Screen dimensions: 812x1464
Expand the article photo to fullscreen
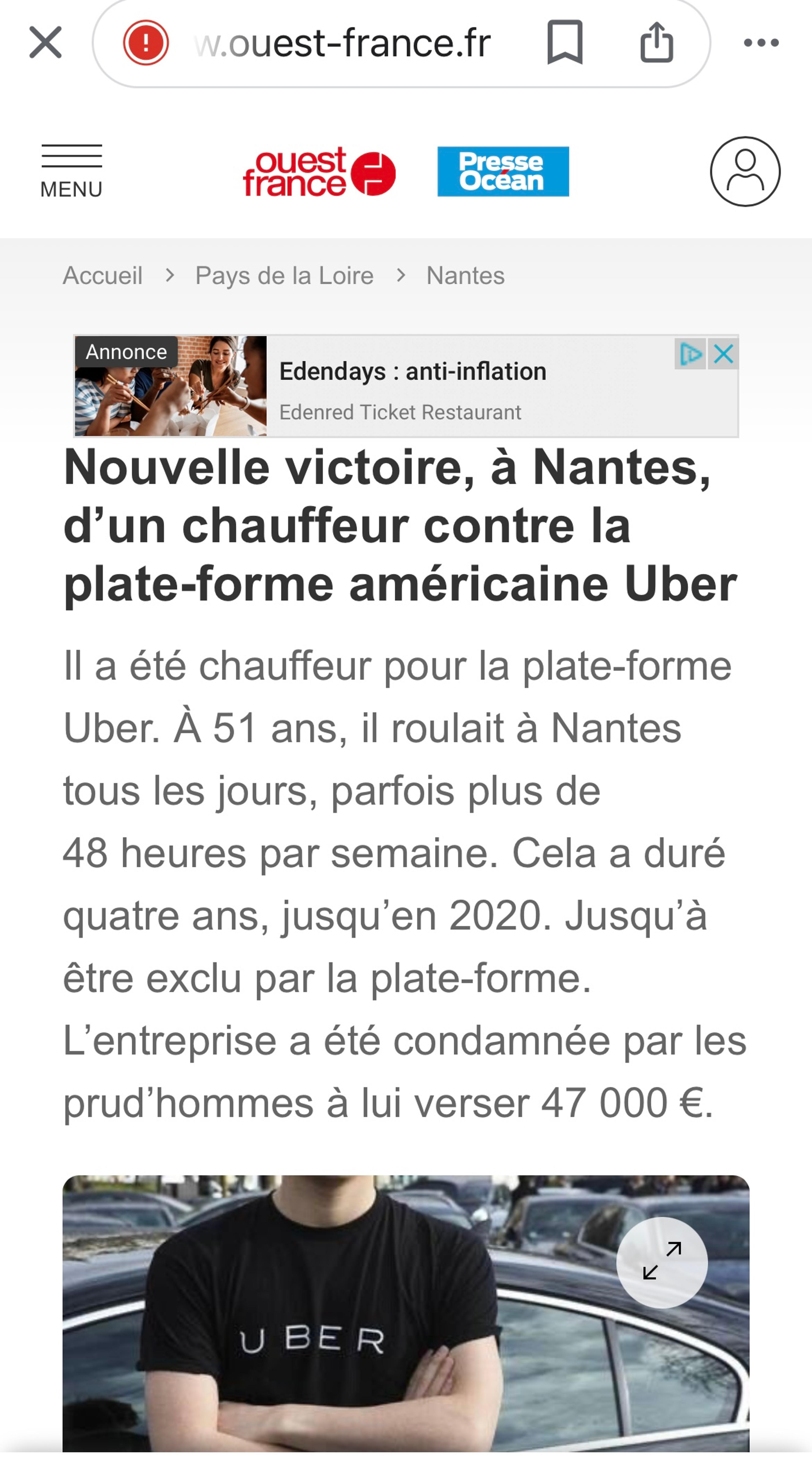click(x=662, y=1263)
